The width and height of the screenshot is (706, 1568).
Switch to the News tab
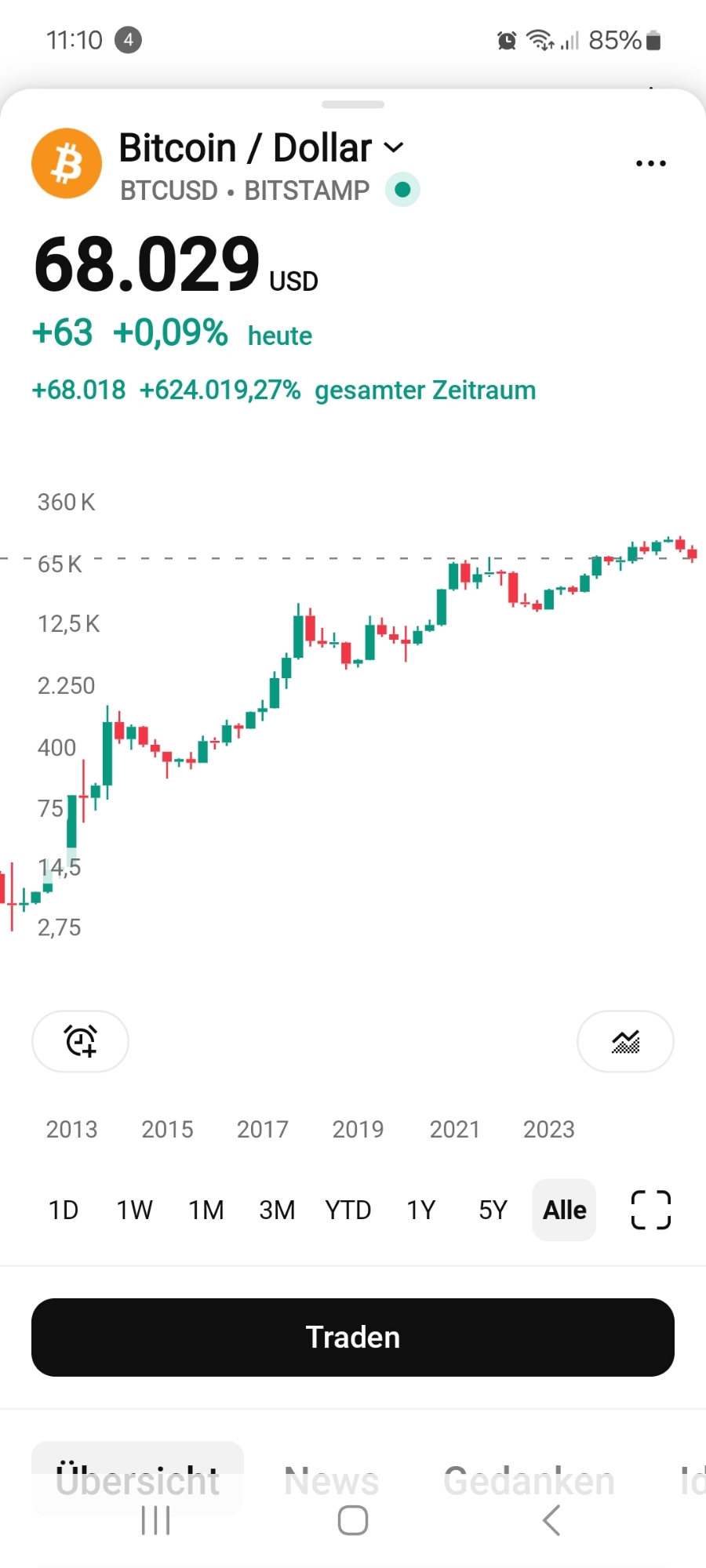(332, 1479)
